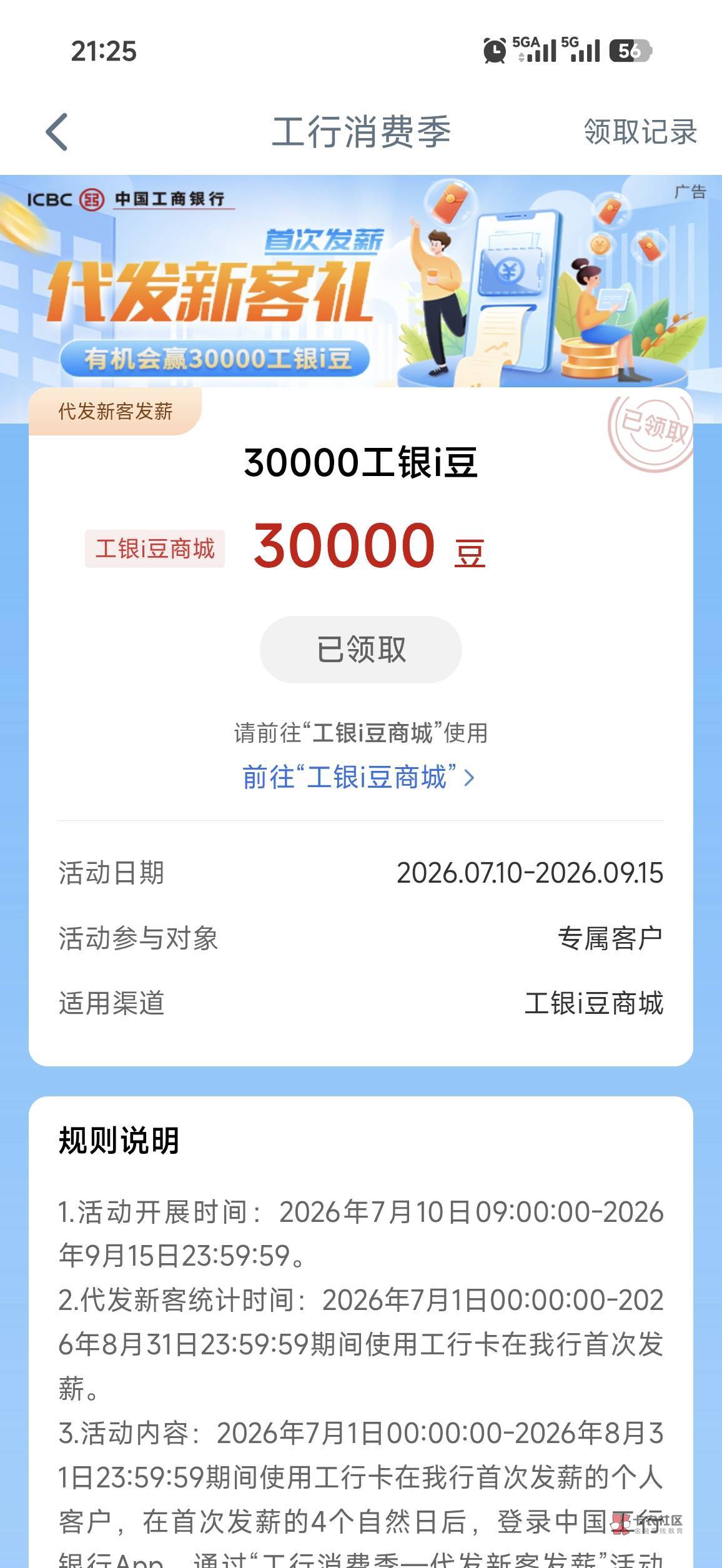
Task: Tap the 已领取 button
Action: click(361, 650)
